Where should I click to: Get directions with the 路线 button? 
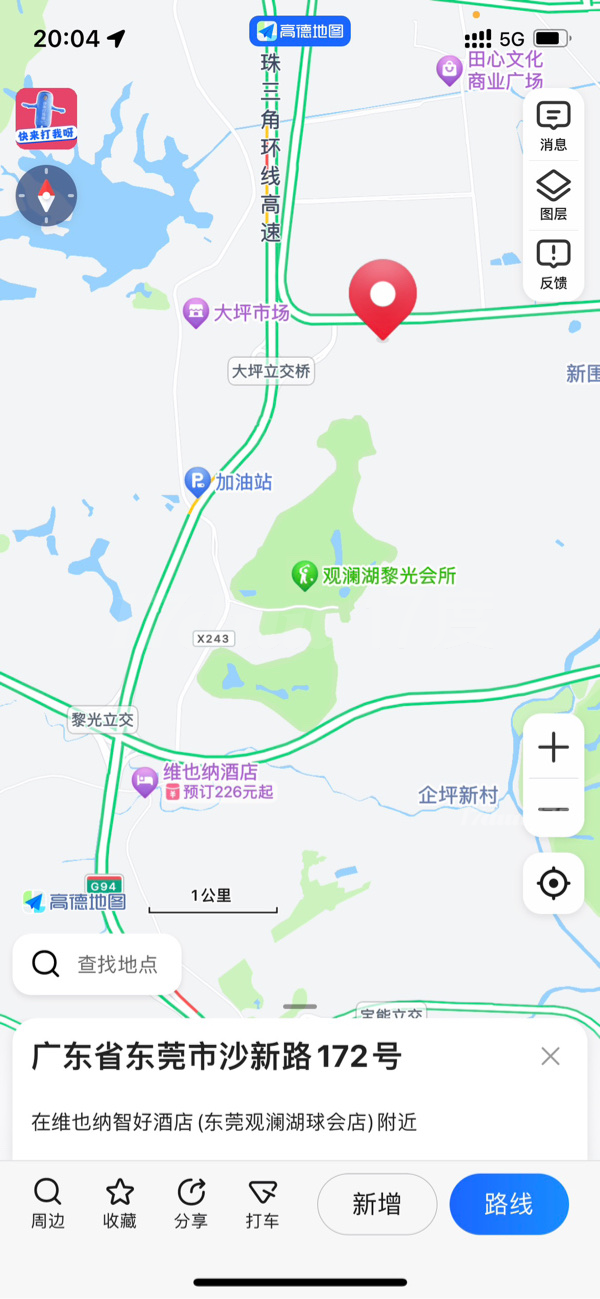pyautogui.click(x=509, y=1204)
